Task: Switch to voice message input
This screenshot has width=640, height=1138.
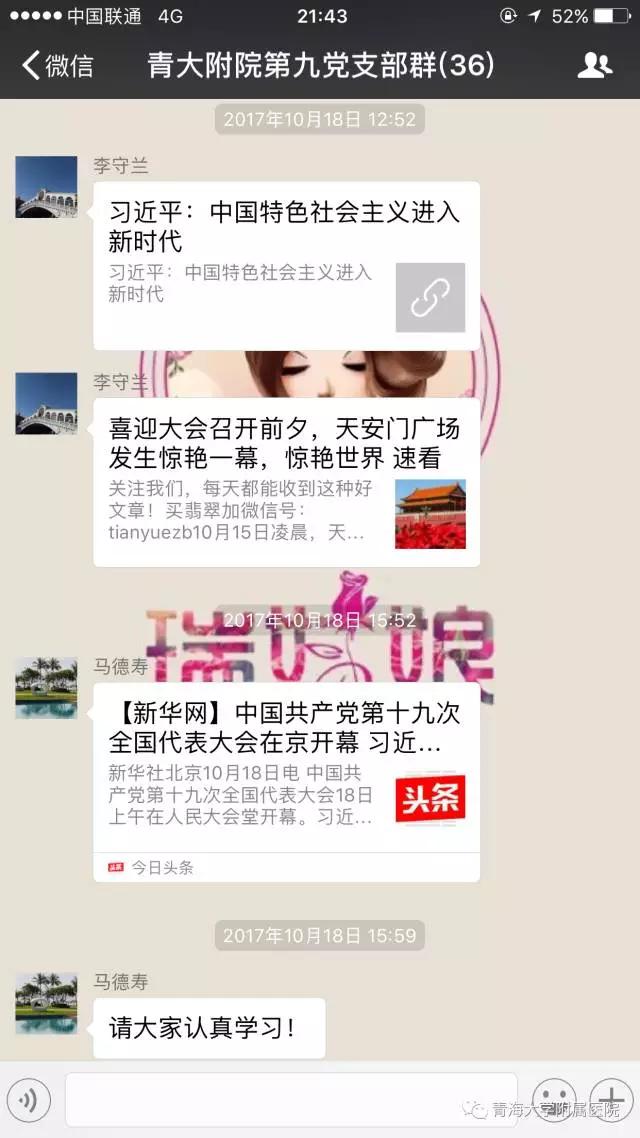Action: (x=28, y=1101)
